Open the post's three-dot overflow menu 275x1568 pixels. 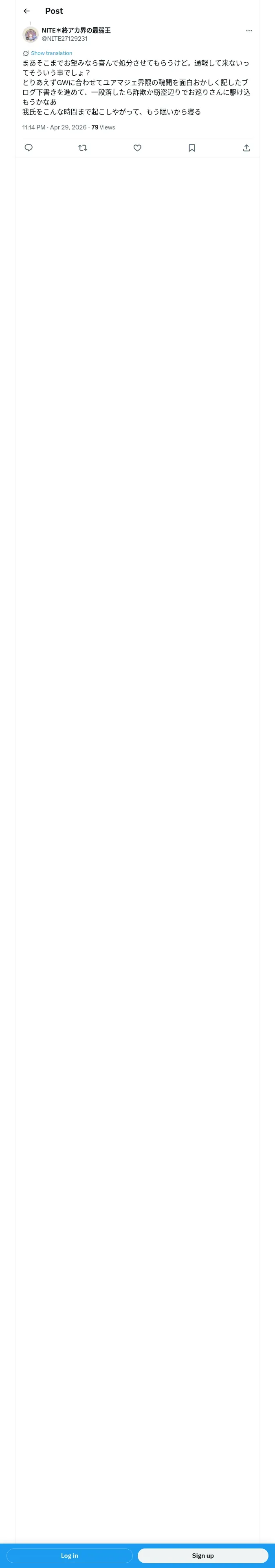point(249,31)
